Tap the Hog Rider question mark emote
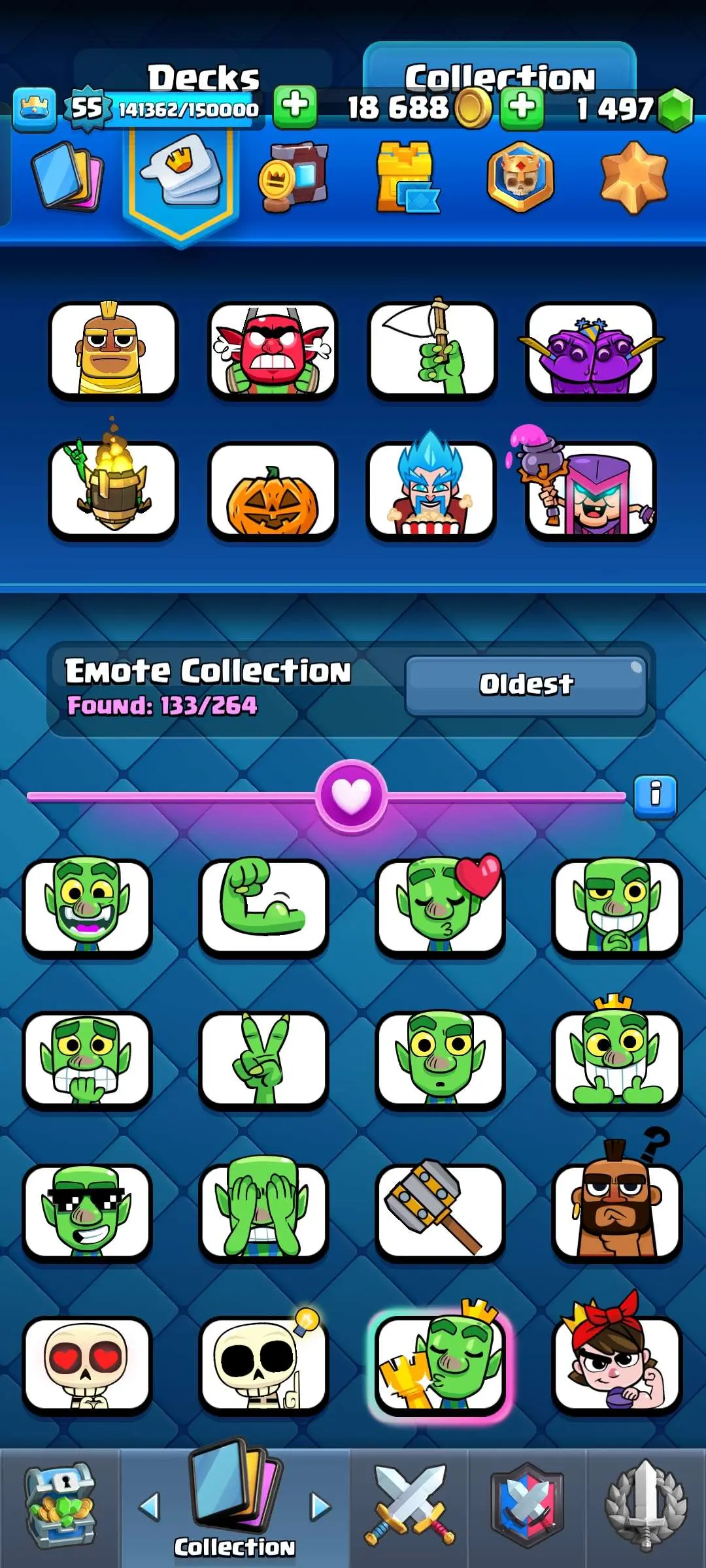The image size is (706, 1568). point(617,1213)
